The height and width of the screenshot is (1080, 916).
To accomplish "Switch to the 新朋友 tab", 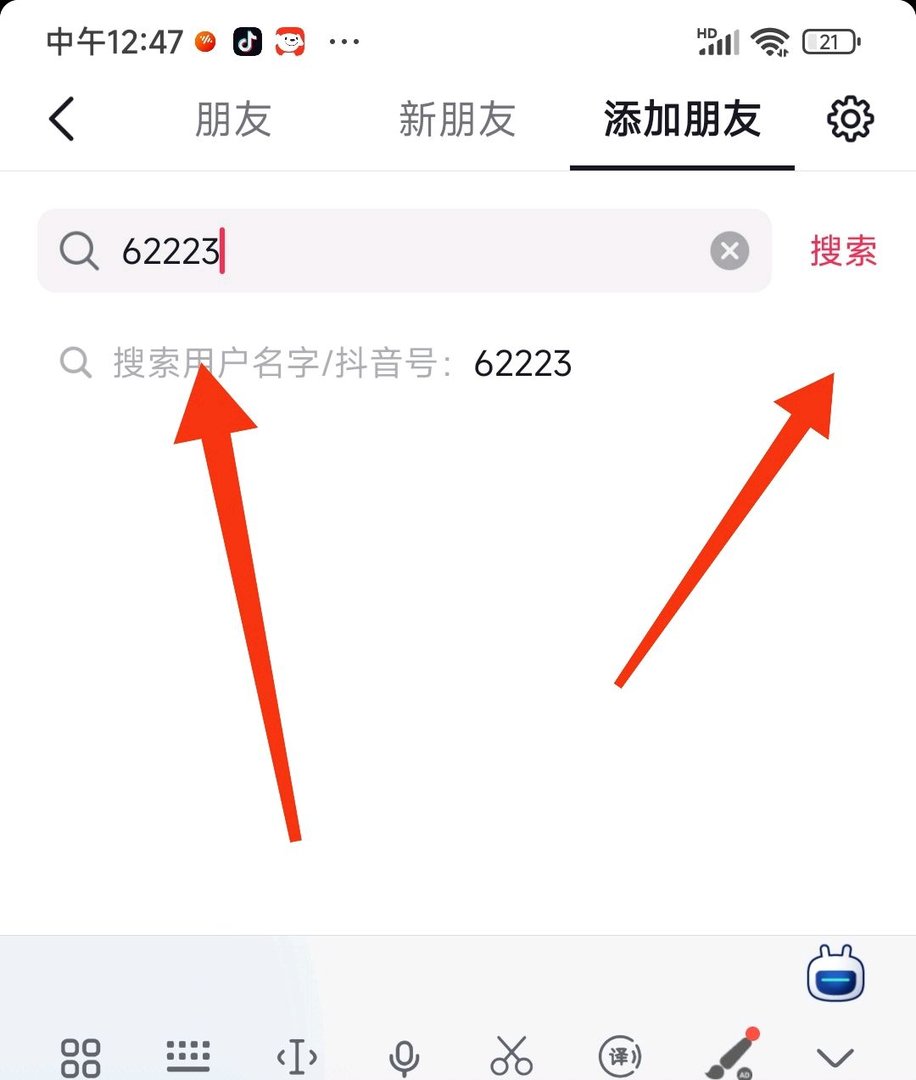I will (x=457, y=118).
